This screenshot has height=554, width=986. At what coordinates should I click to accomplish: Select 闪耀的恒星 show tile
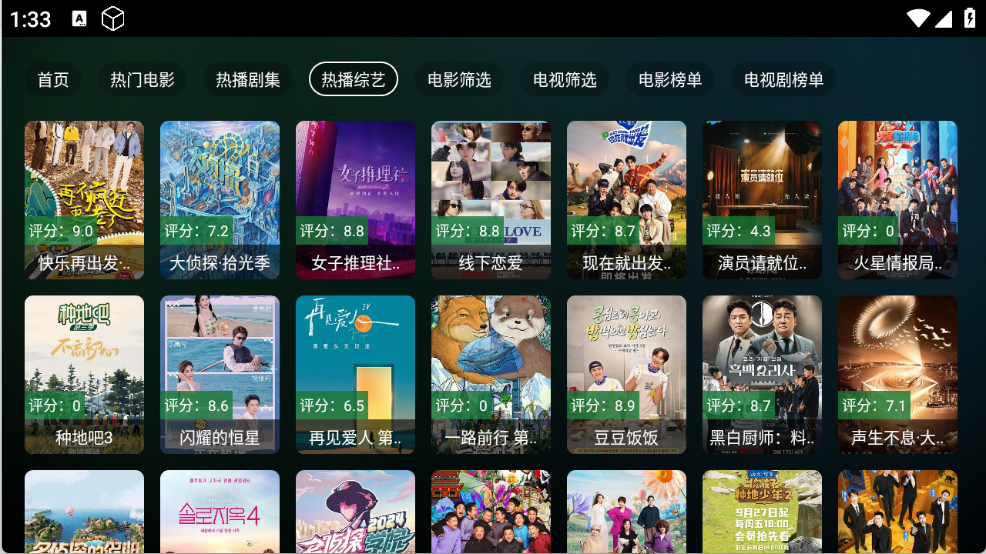pos(220,374)
